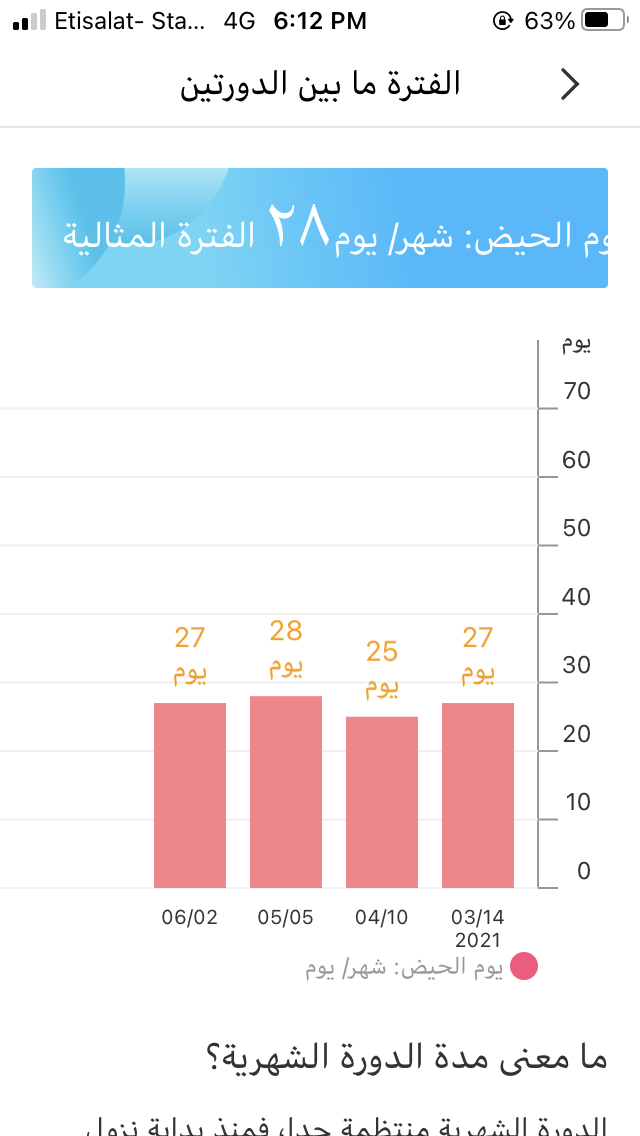Select the 04/10 bar showing 25 days

382,802
